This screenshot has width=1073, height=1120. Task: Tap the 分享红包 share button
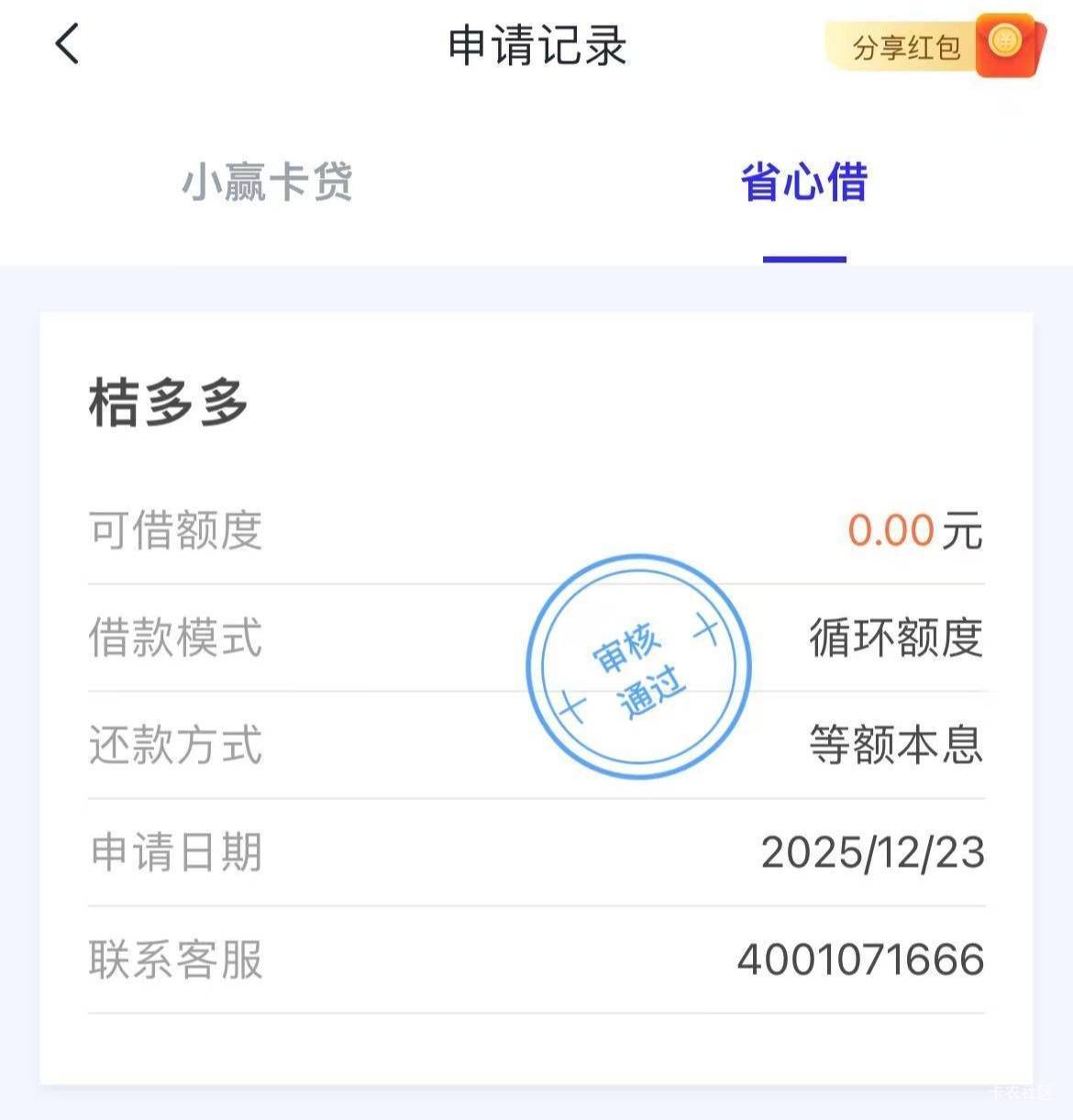click(933, 46)
